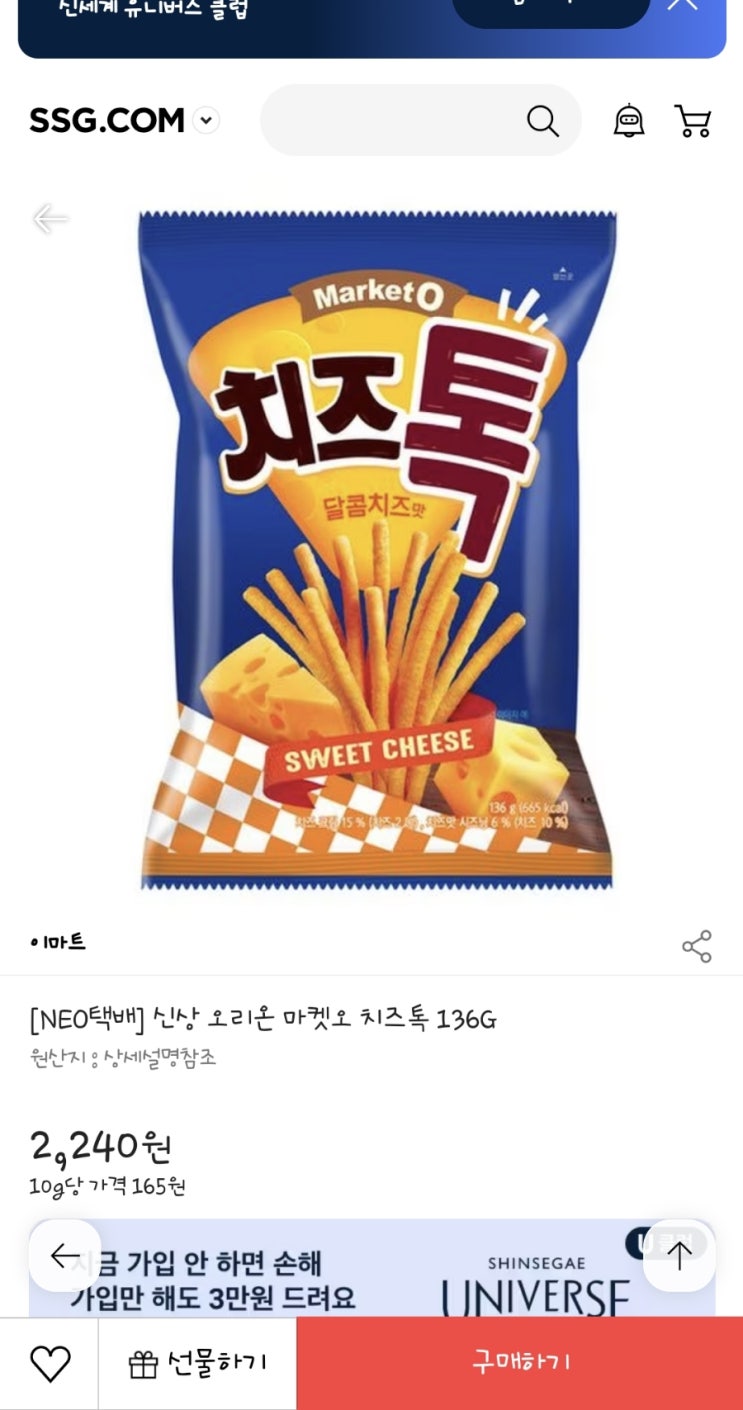Go back using the arrow above the product image

pyautogui.click(x=50, y=219)
